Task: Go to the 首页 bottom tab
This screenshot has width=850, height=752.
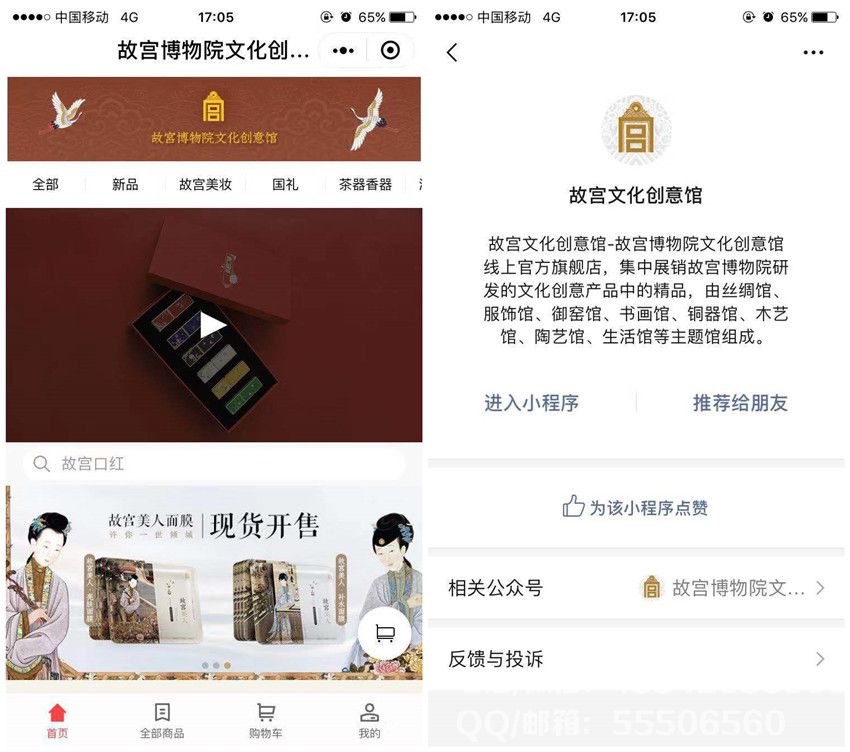Action: (57, 721)
